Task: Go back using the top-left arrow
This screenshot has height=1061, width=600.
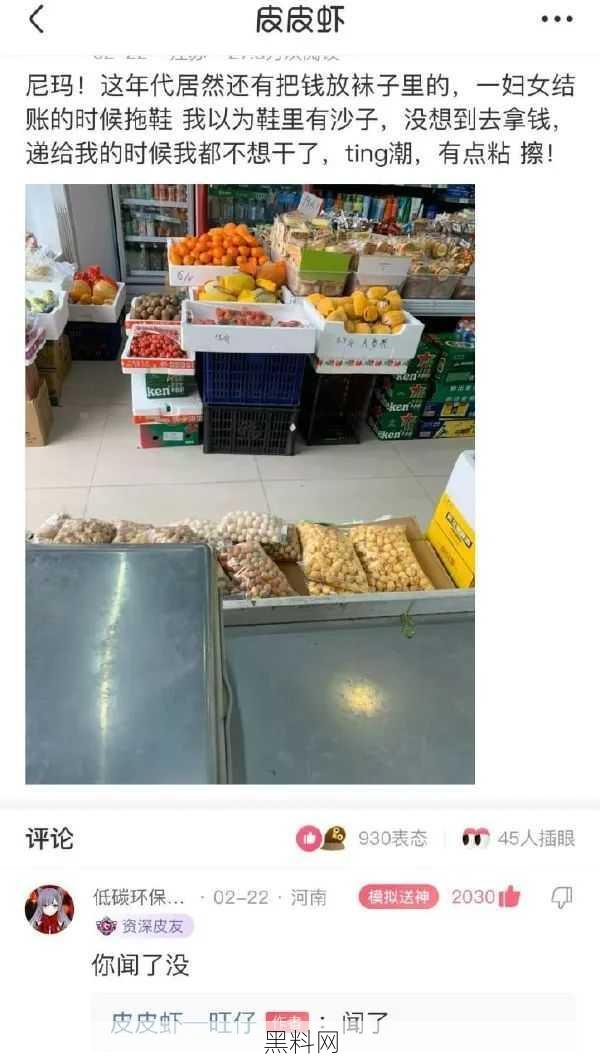Action: pos(37,19)
